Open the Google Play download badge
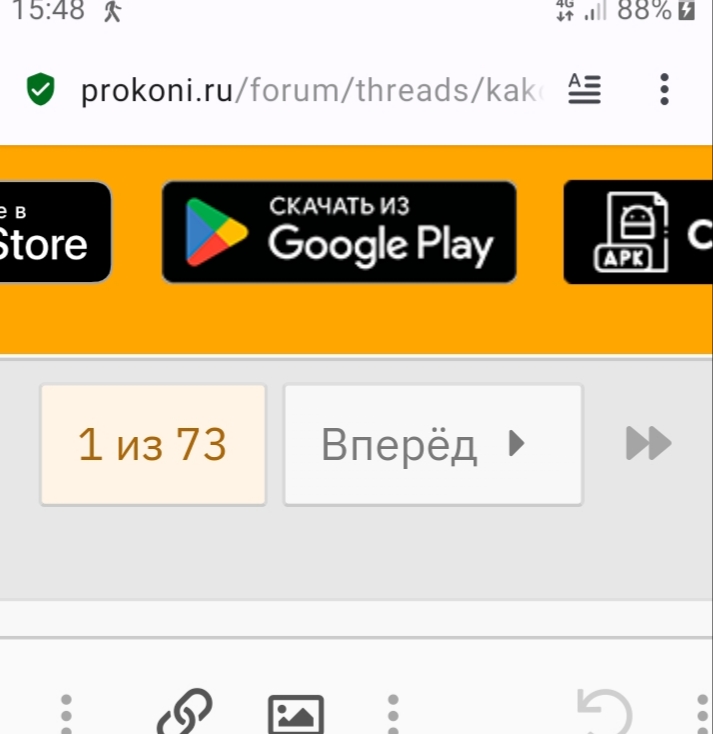The height and width of the screenshot is (734, 713). click(x=339, y=232)
